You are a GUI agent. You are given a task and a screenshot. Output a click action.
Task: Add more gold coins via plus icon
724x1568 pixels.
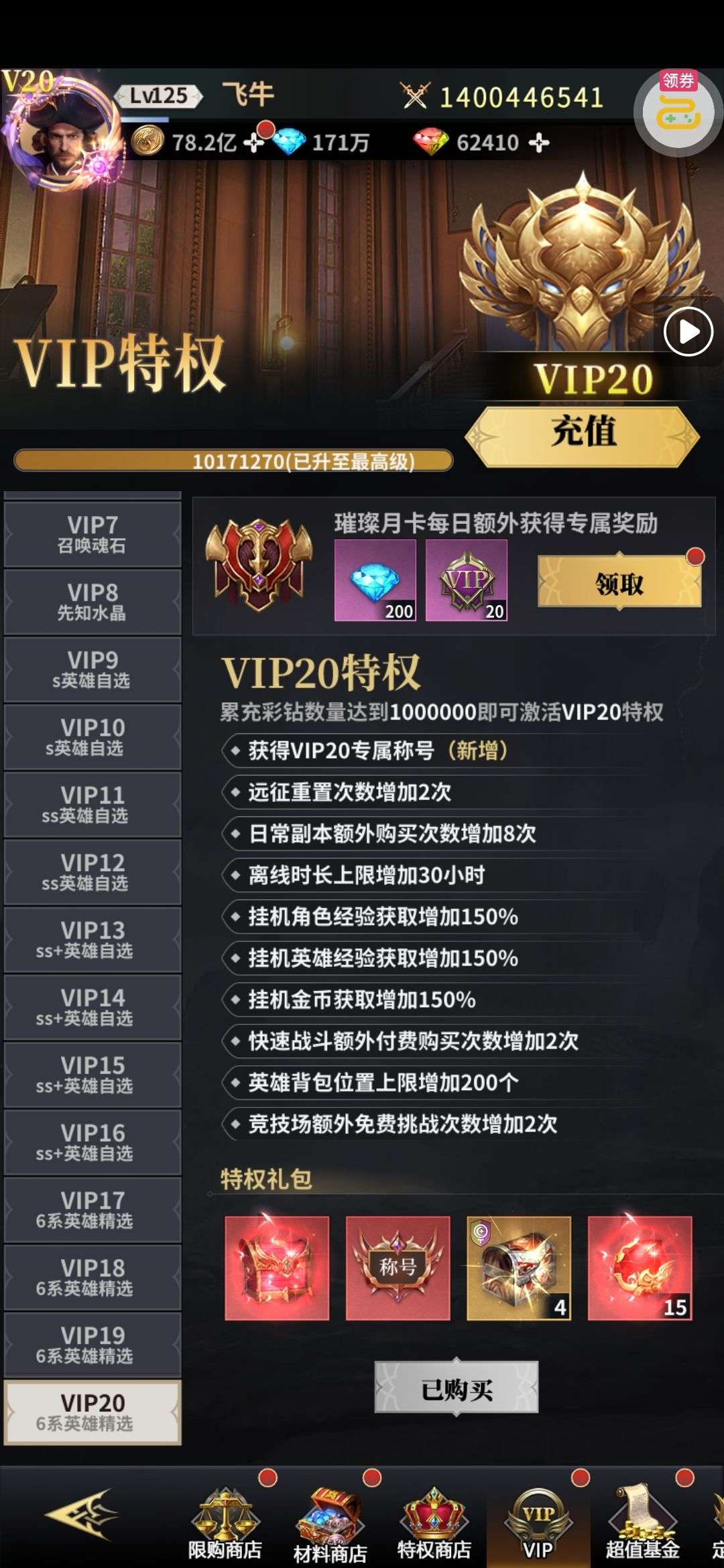click(x=253, y=142)
